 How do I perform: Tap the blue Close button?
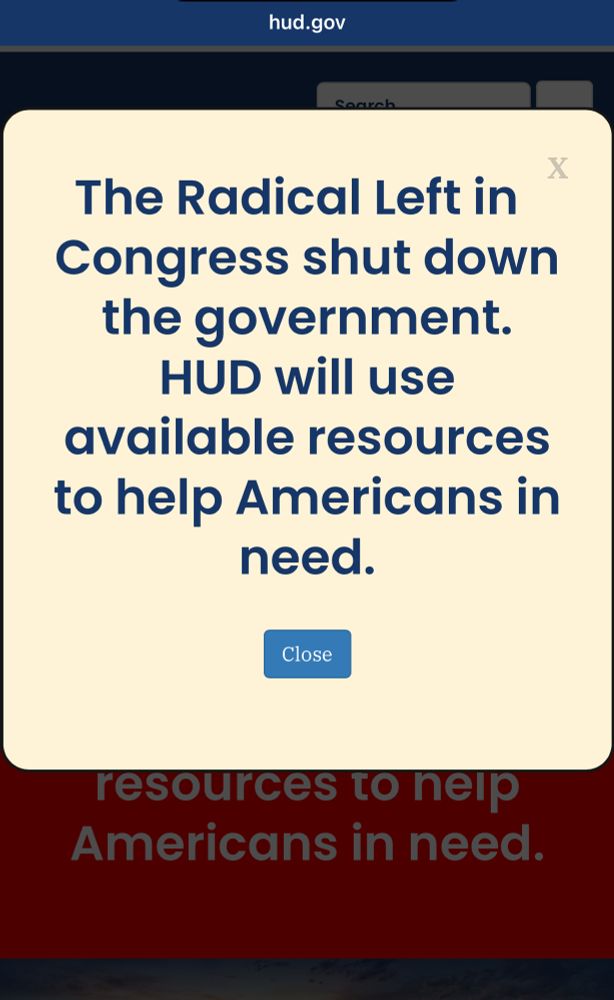(307, 654)
